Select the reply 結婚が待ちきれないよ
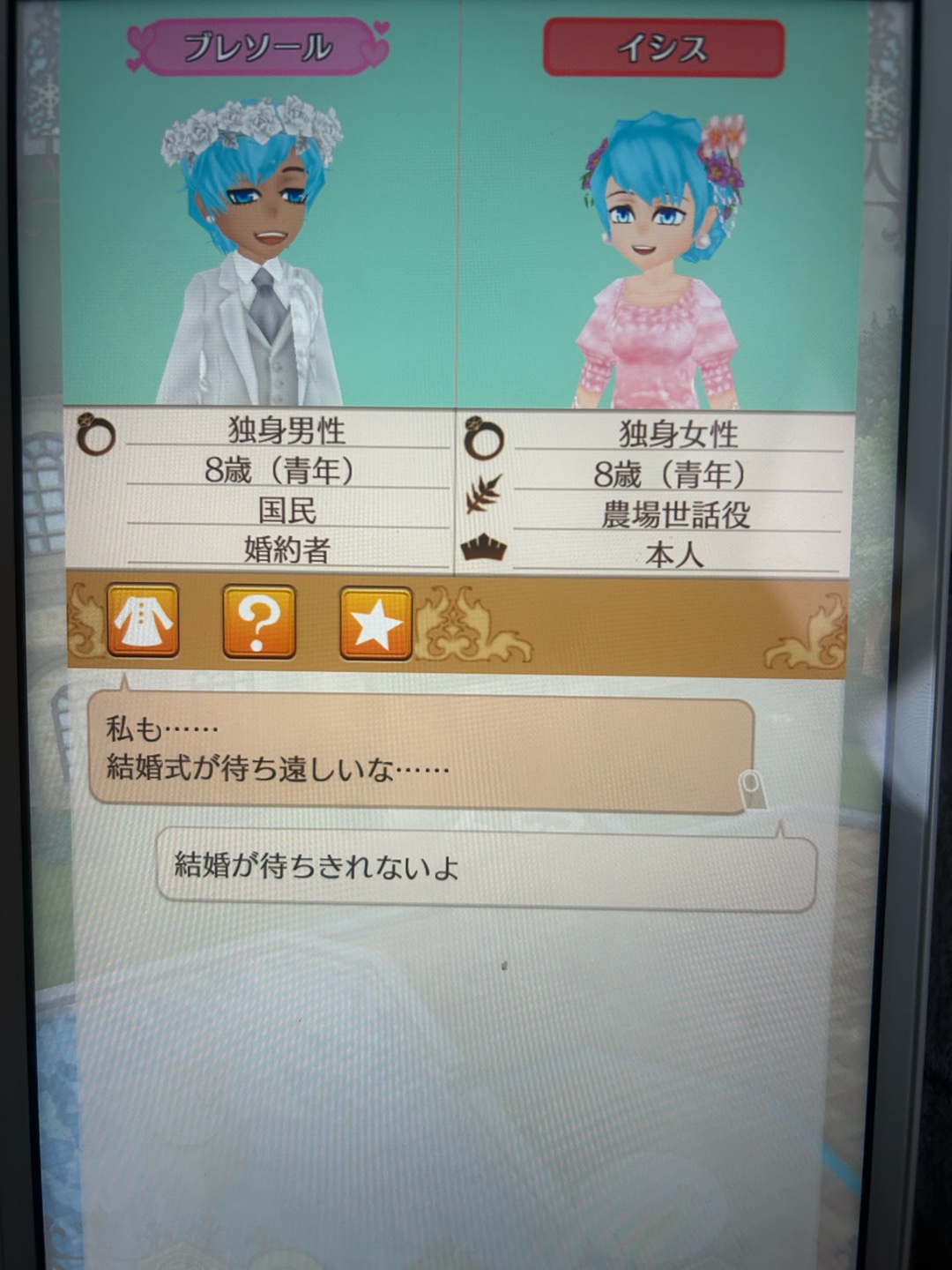 (x=486, y=869)
